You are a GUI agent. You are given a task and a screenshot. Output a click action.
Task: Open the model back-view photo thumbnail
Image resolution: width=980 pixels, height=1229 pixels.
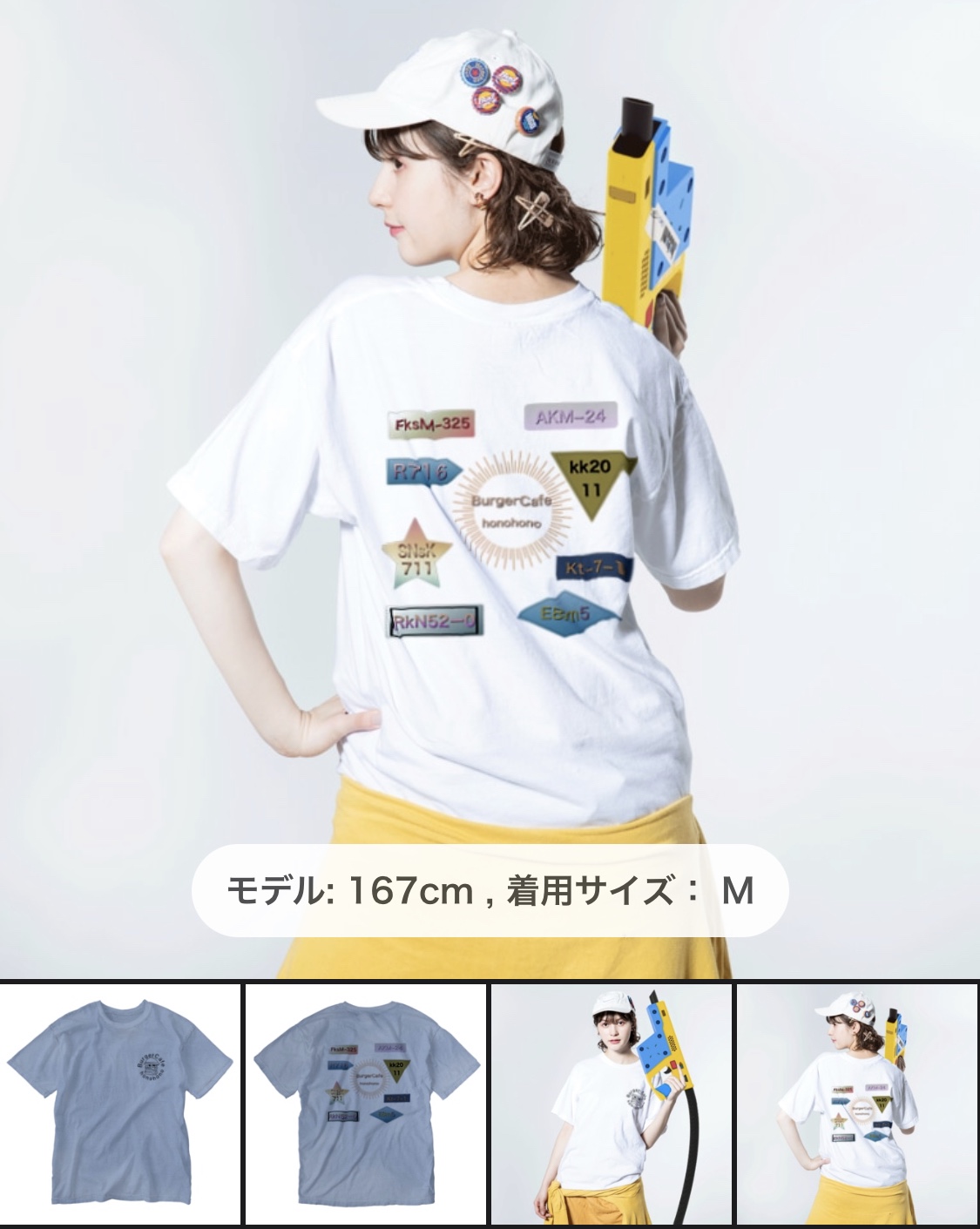pyautogui.click(x=858, y=1104)
